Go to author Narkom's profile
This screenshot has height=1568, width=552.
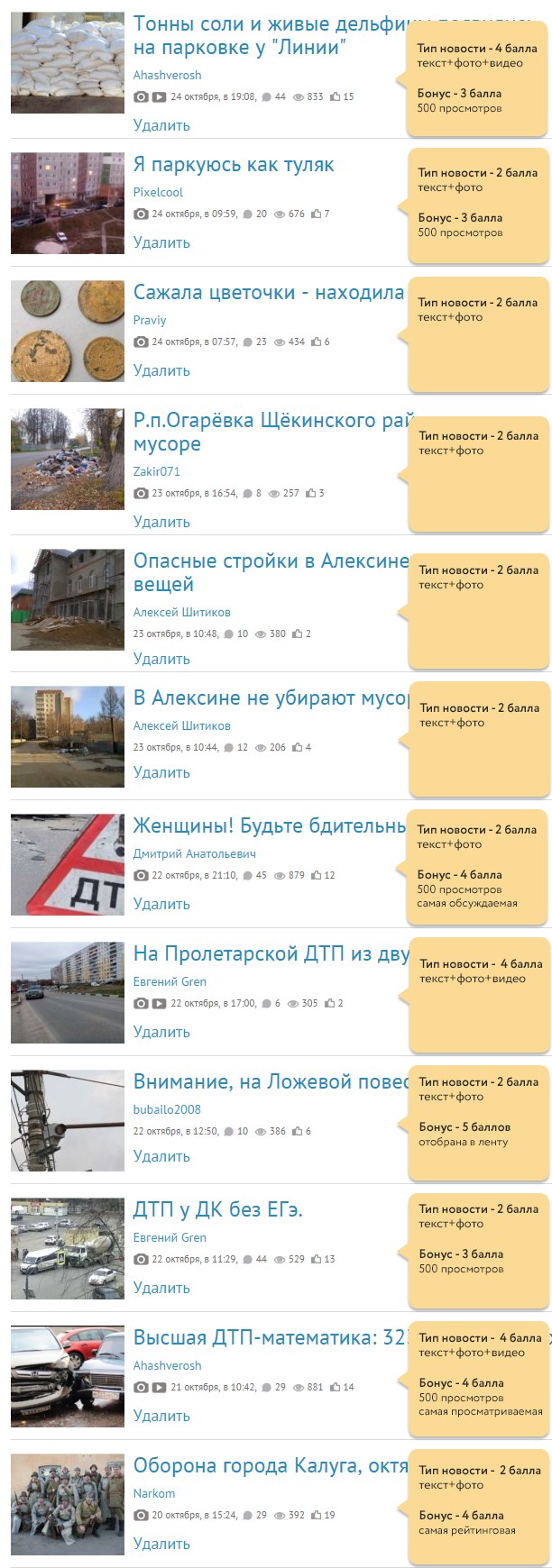click(x=154, y=1493)
